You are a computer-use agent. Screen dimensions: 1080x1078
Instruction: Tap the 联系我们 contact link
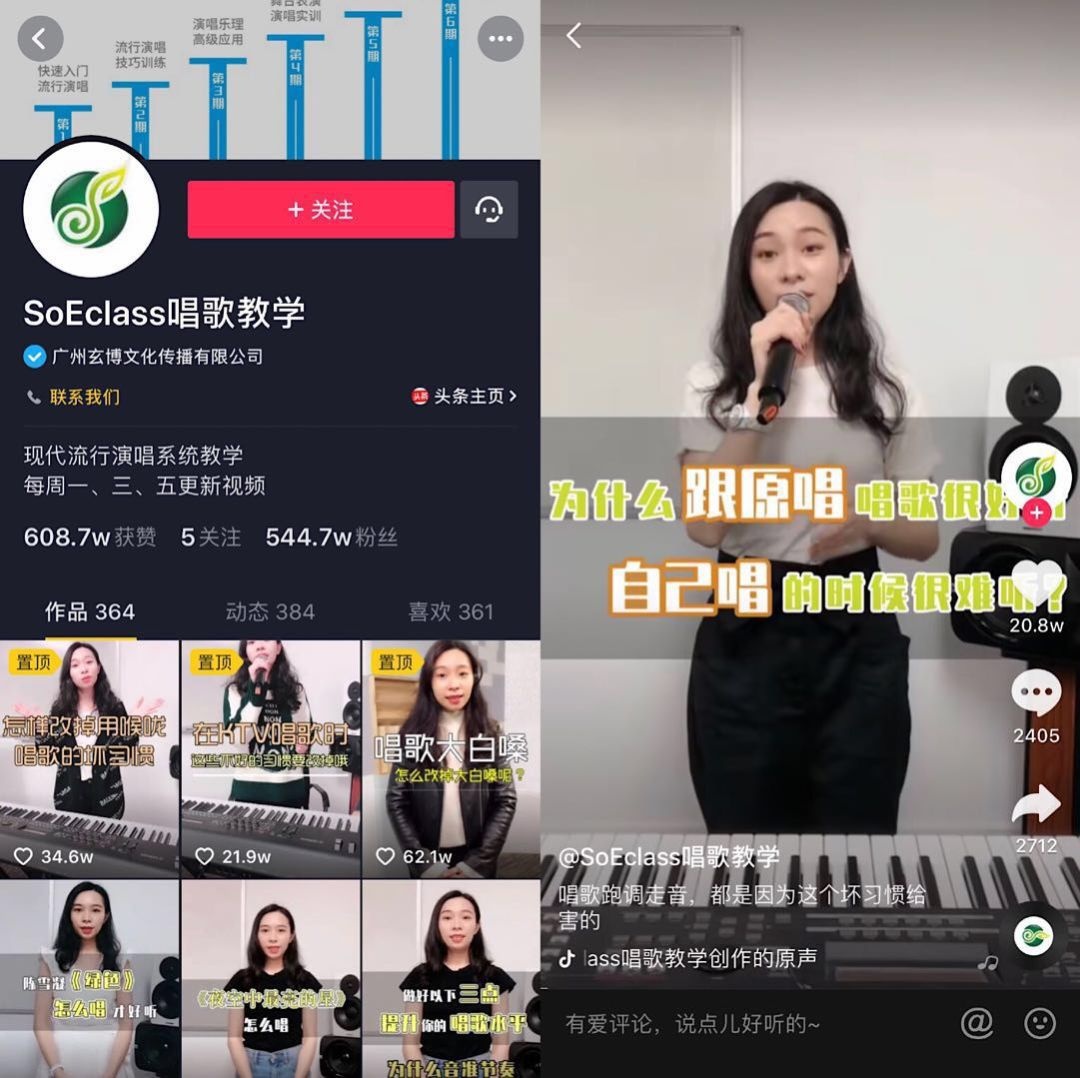coord(73,397)
